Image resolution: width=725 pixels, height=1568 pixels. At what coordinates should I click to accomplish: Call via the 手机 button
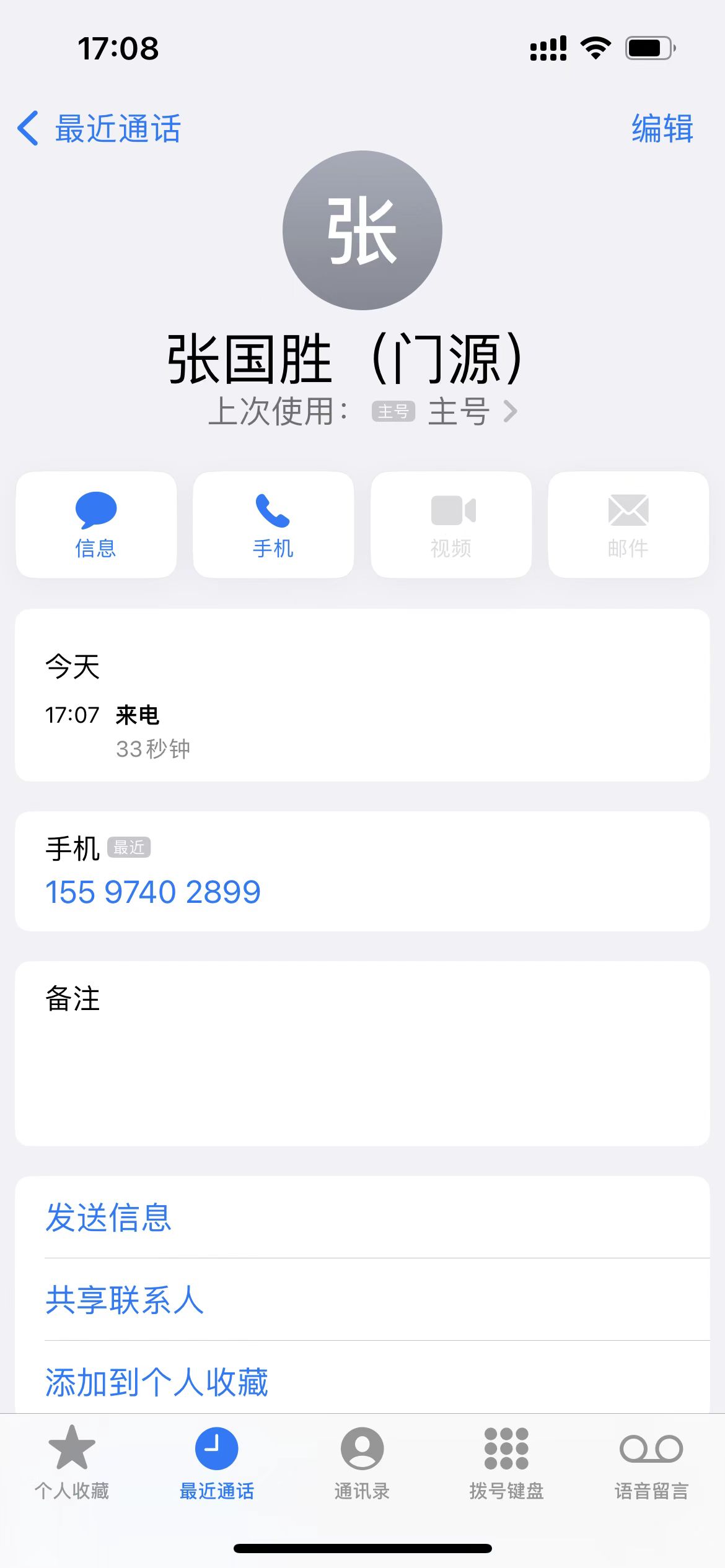[273, 525]
